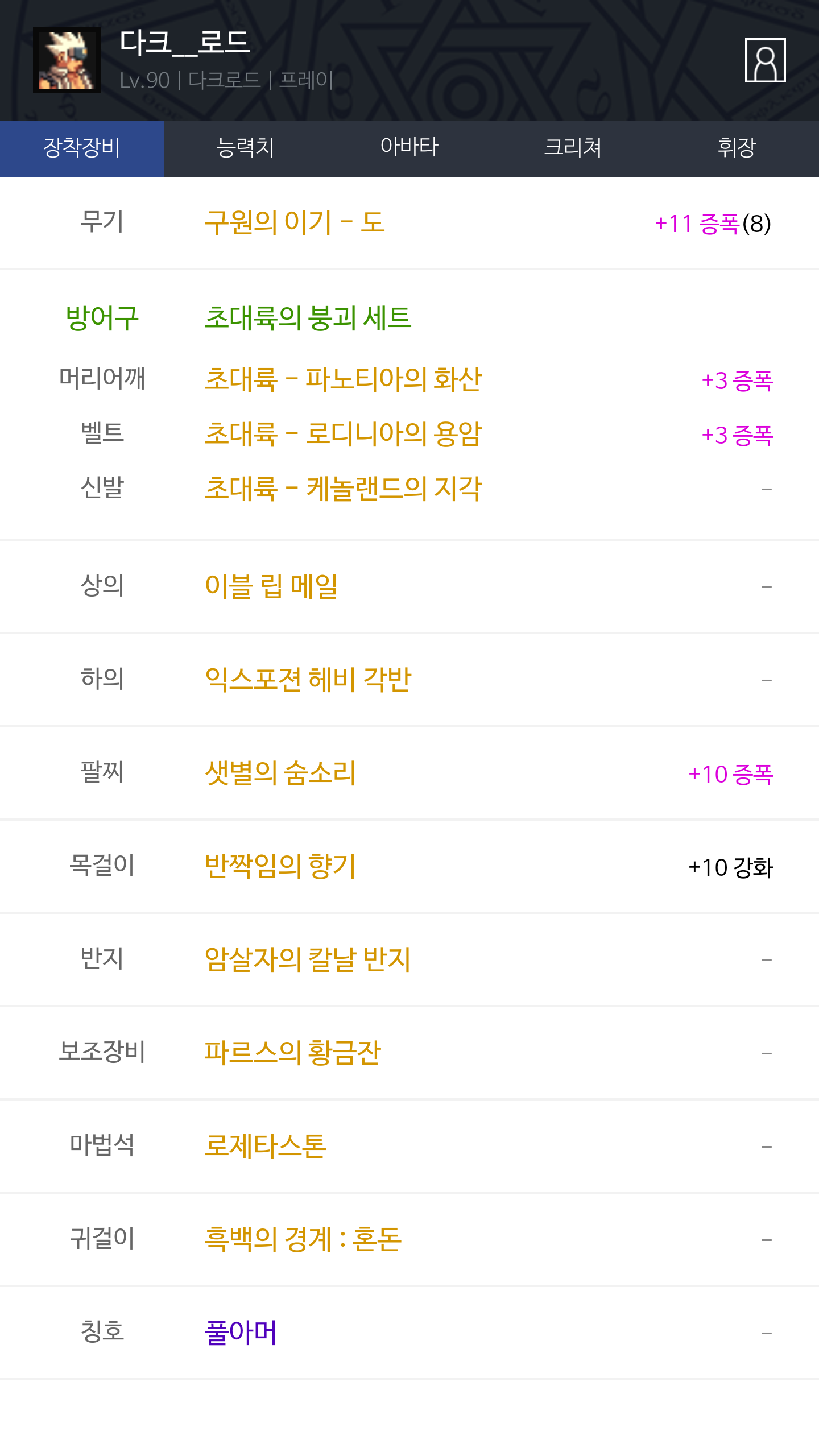Open bracelet 샛별의 숨소리
The height and width of the screenshot is (1456, 819).
(280, 773)
